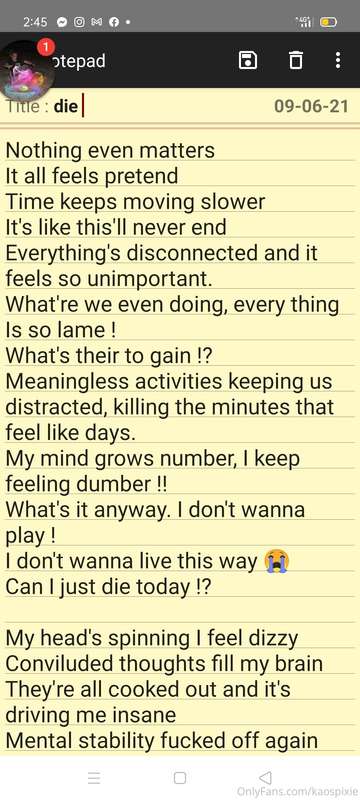Delete this note using the trash icon

295,60
